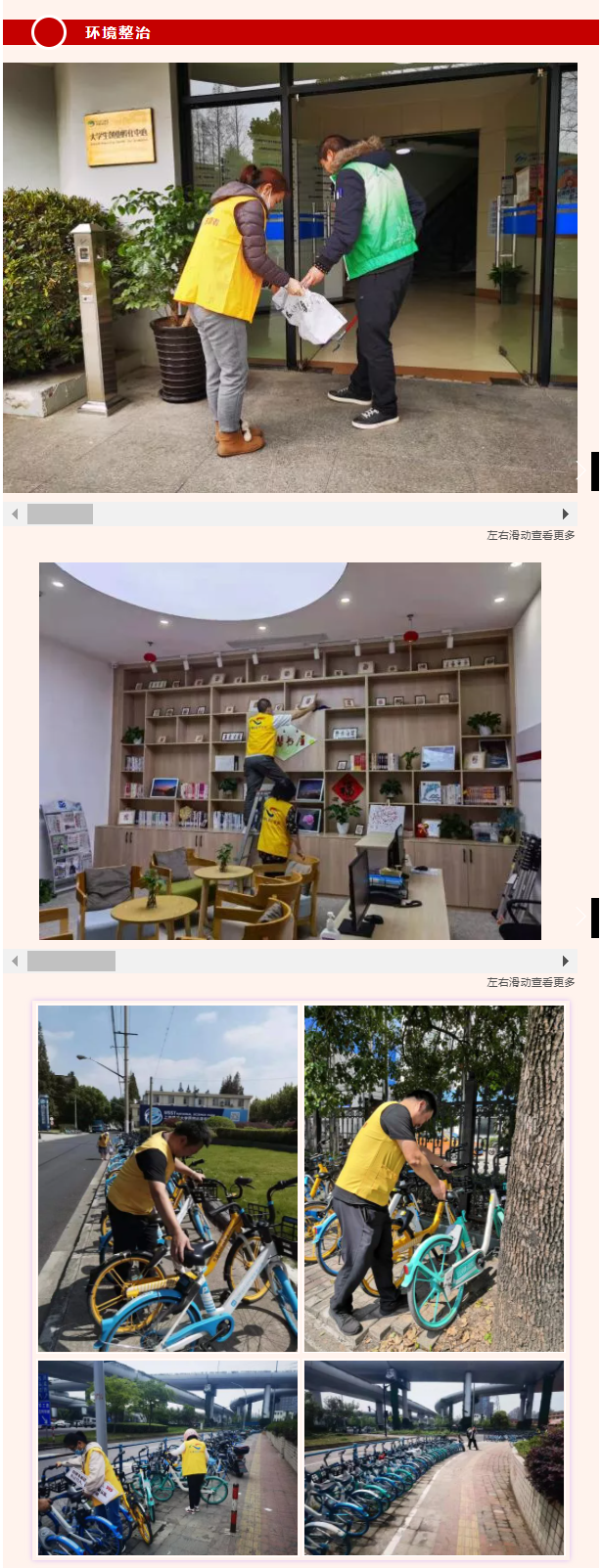Open the photo of volunteers at the glass door
This screenshot has height=1568, width=602.
[290, 278]
